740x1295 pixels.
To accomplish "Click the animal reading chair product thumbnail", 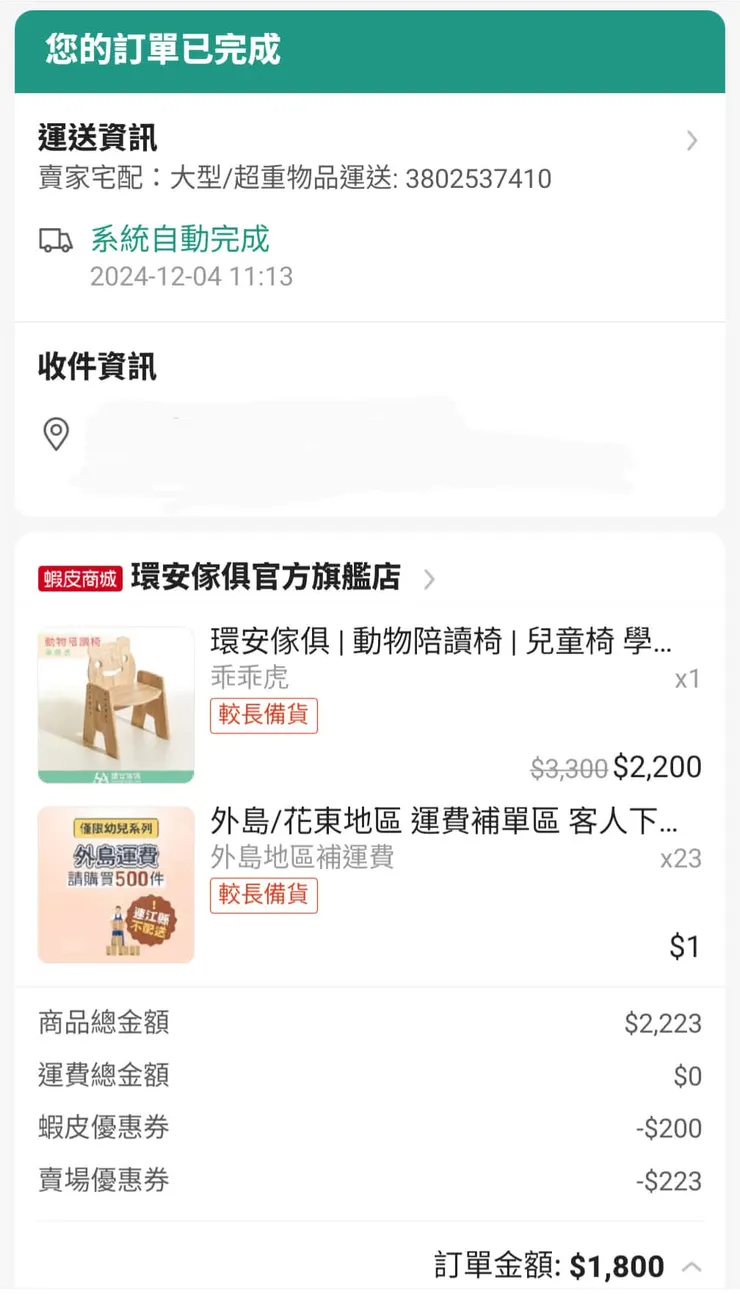I will point(114,703).
